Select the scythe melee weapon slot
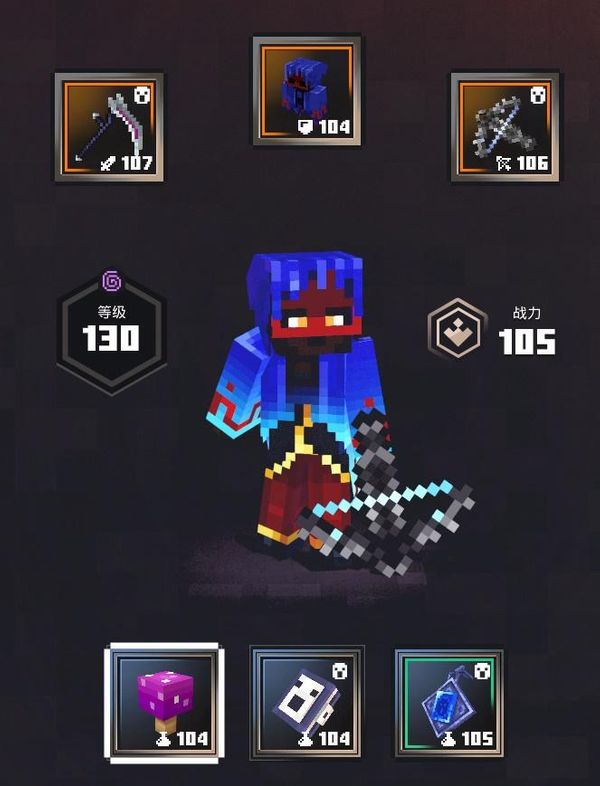Viewport: 600px width, 786px height. [110, 127]
